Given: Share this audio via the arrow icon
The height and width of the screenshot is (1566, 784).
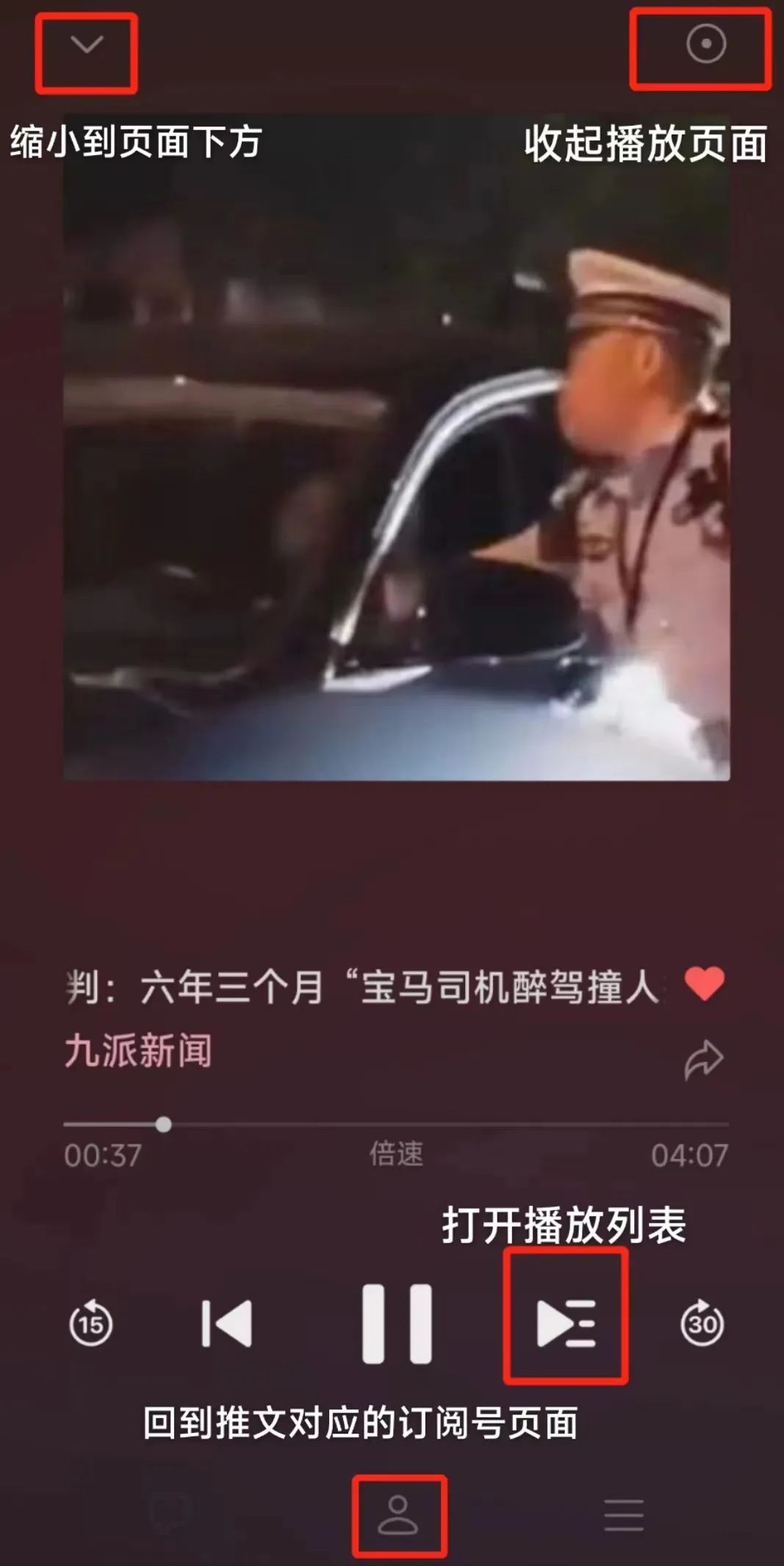Looking at the screenshot, I should 704,1059.
